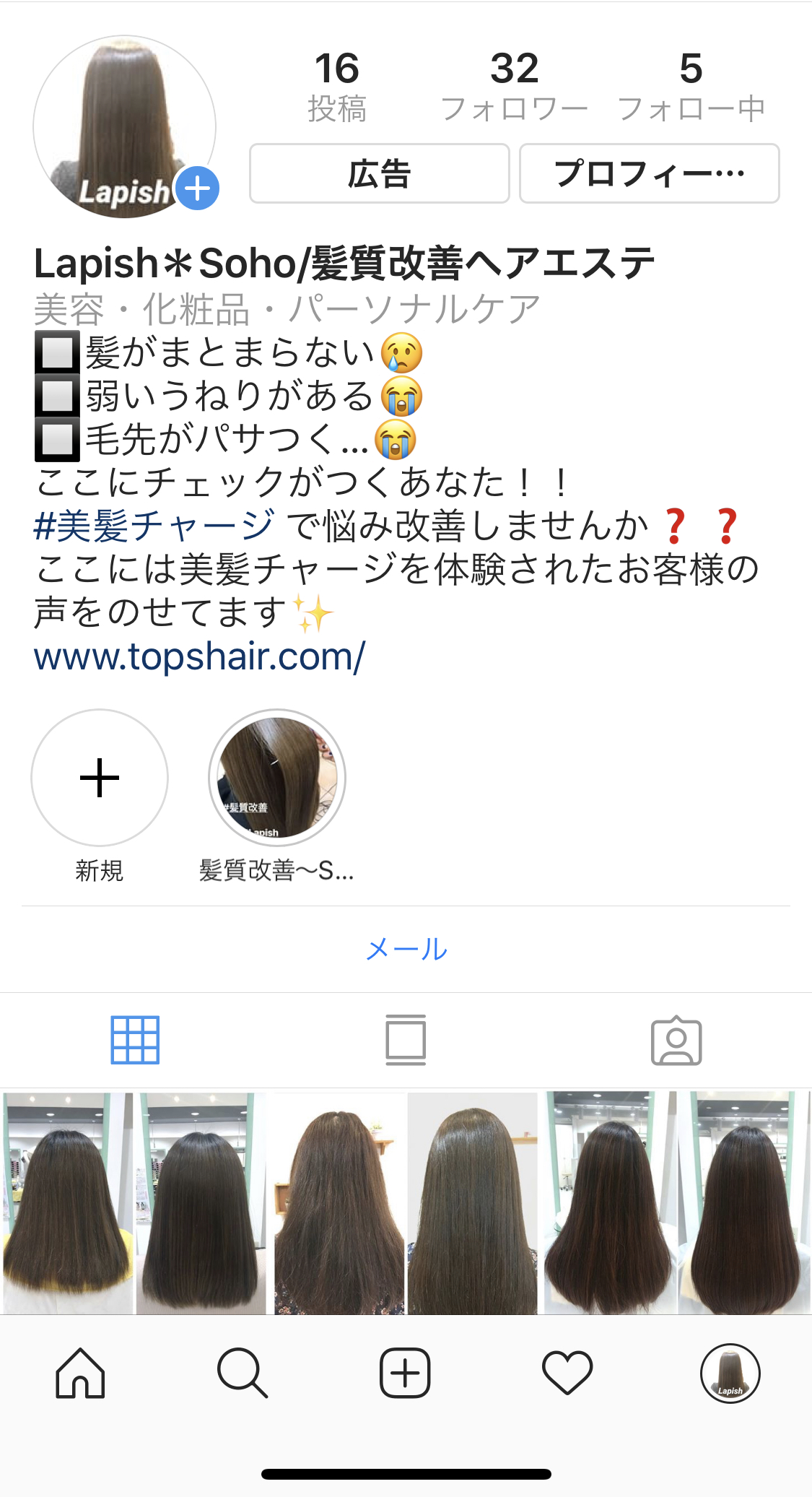Switch to the grid posts tab
The width and height of the screenshot is (812, 1497).
pos(135,1040)
